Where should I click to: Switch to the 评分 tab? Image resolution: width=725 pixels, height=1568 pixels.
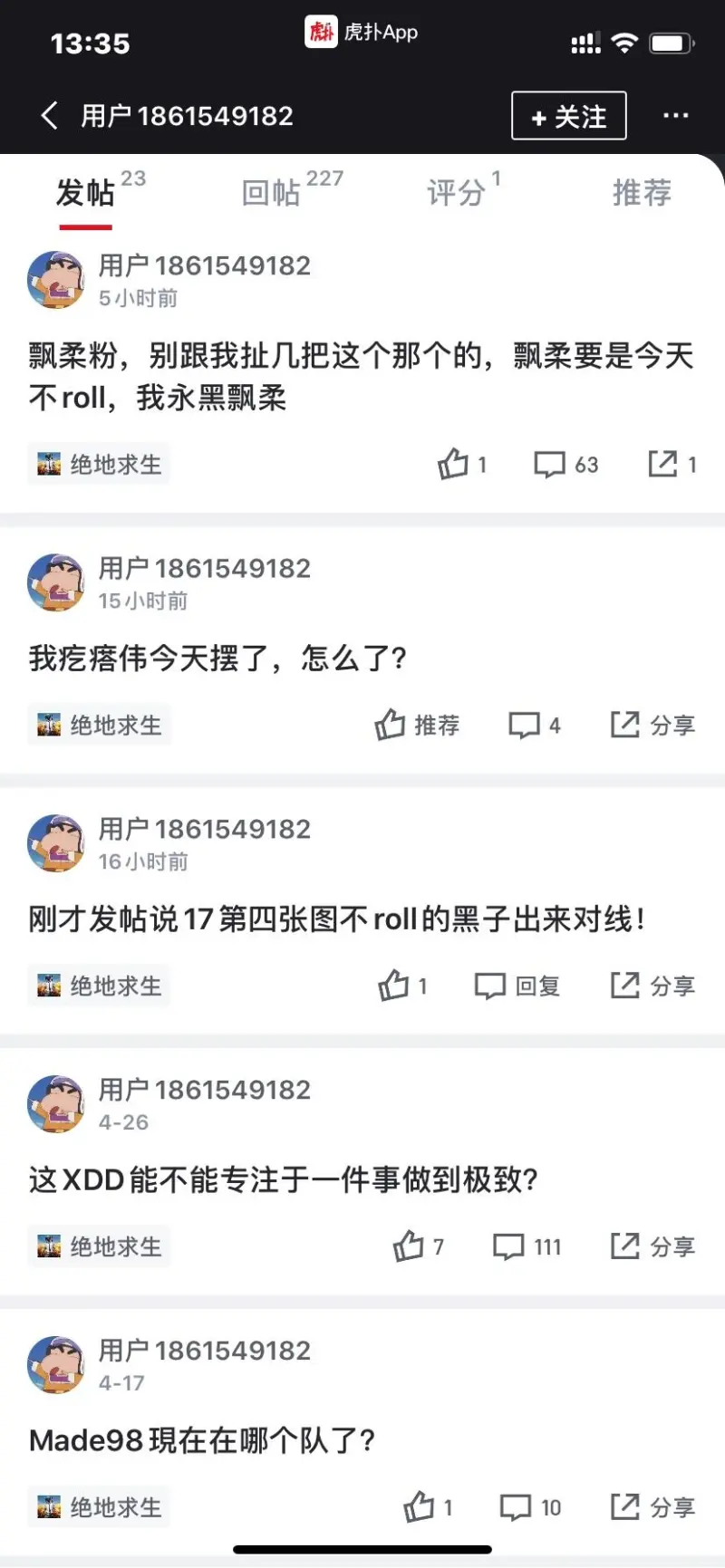(x=458, y=192)
